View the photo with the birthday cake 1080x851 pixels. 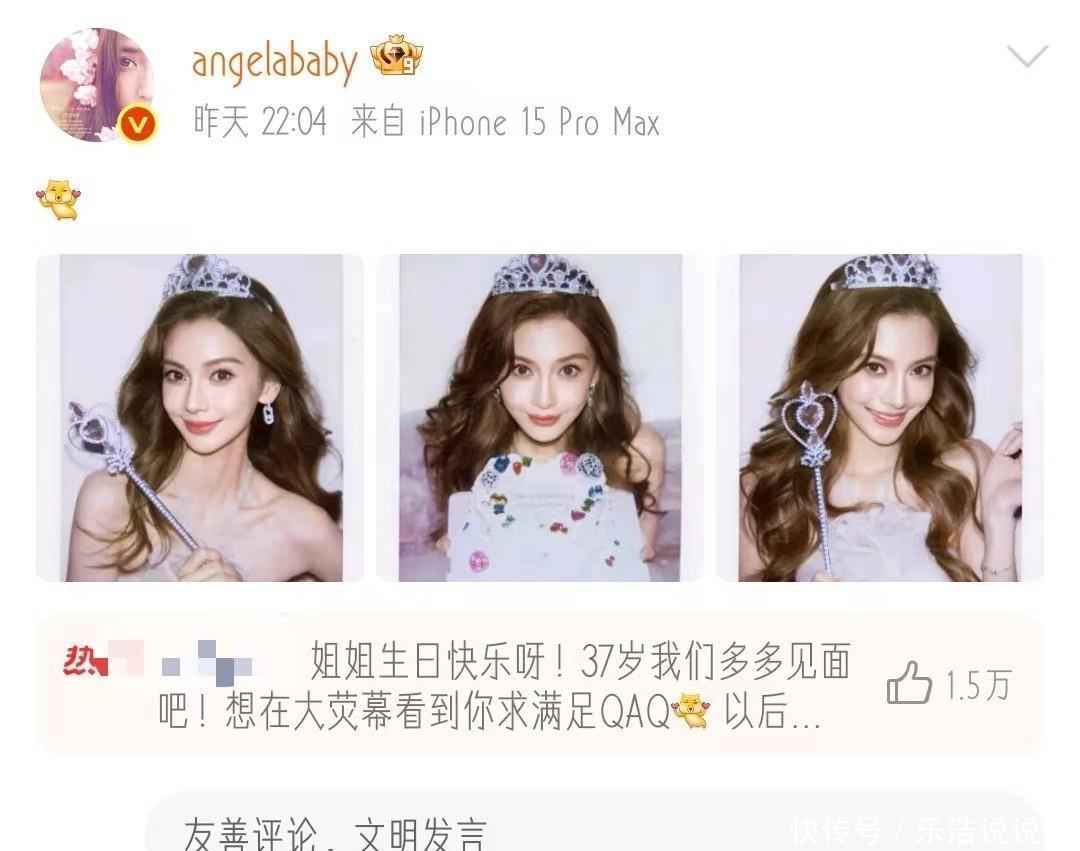(540, 418)
